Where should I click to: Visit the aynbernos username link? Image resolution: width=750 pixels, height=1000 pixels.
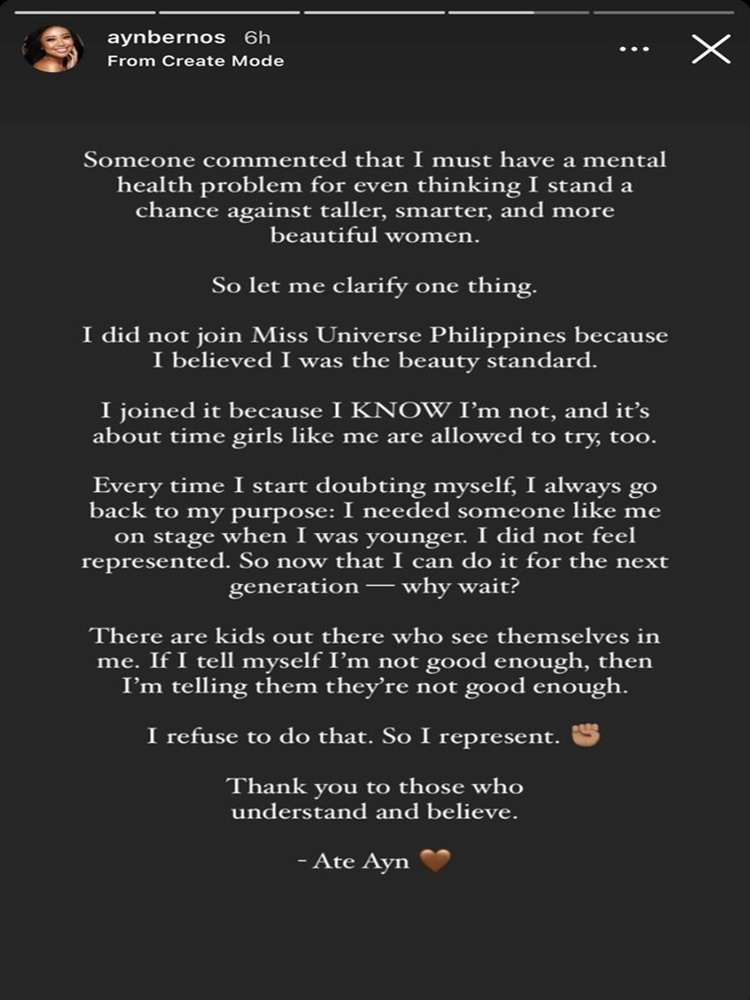[x=167, y=38]
